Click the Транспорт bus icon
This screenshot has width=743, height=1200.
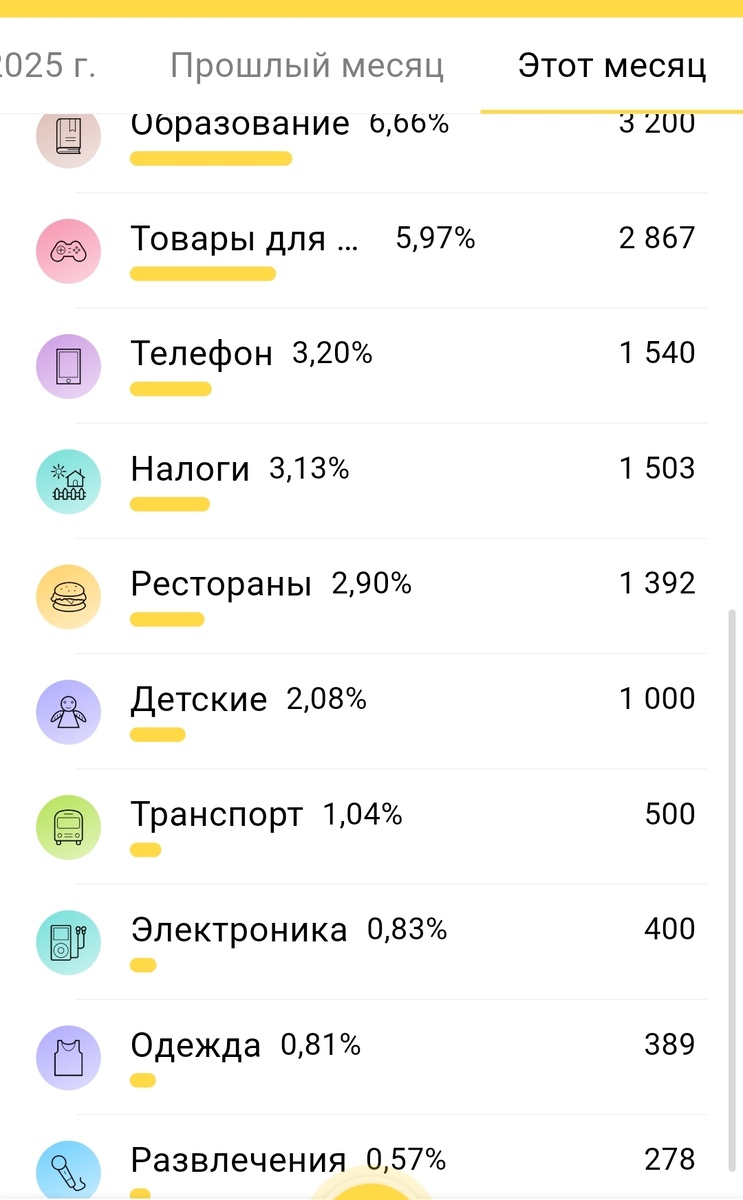(68, 827)
